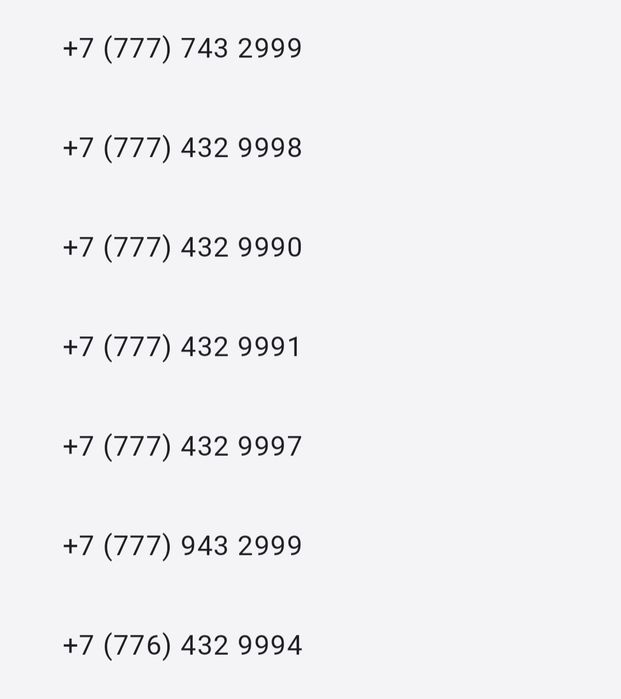The height and width of the screenshot is (699, 621).
Task: Choose the number +7 (777) 432 9998
Action: click(x=182, y=148)
